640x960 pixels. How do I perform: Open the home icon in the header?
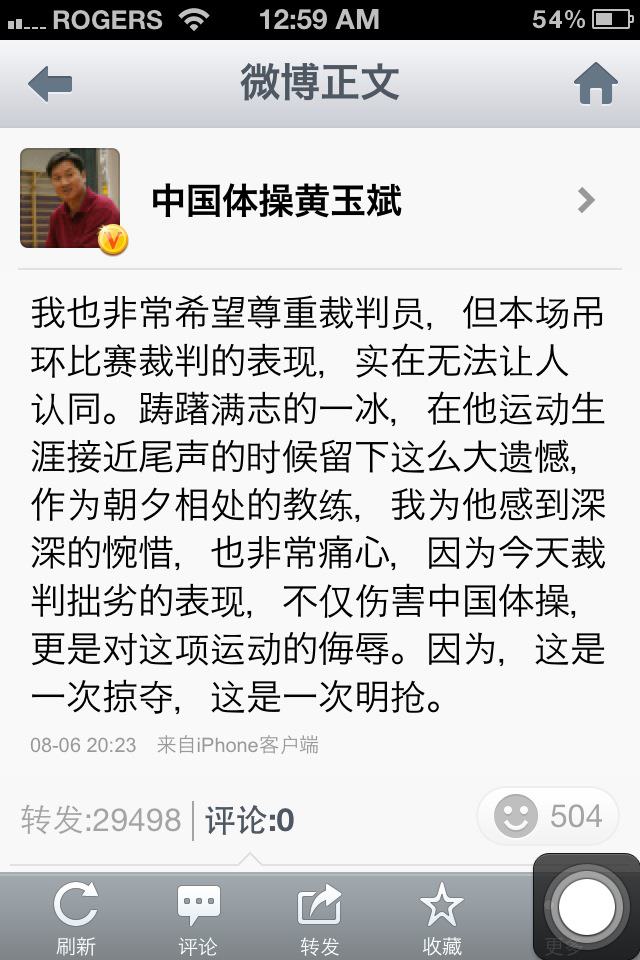point(595,84)
